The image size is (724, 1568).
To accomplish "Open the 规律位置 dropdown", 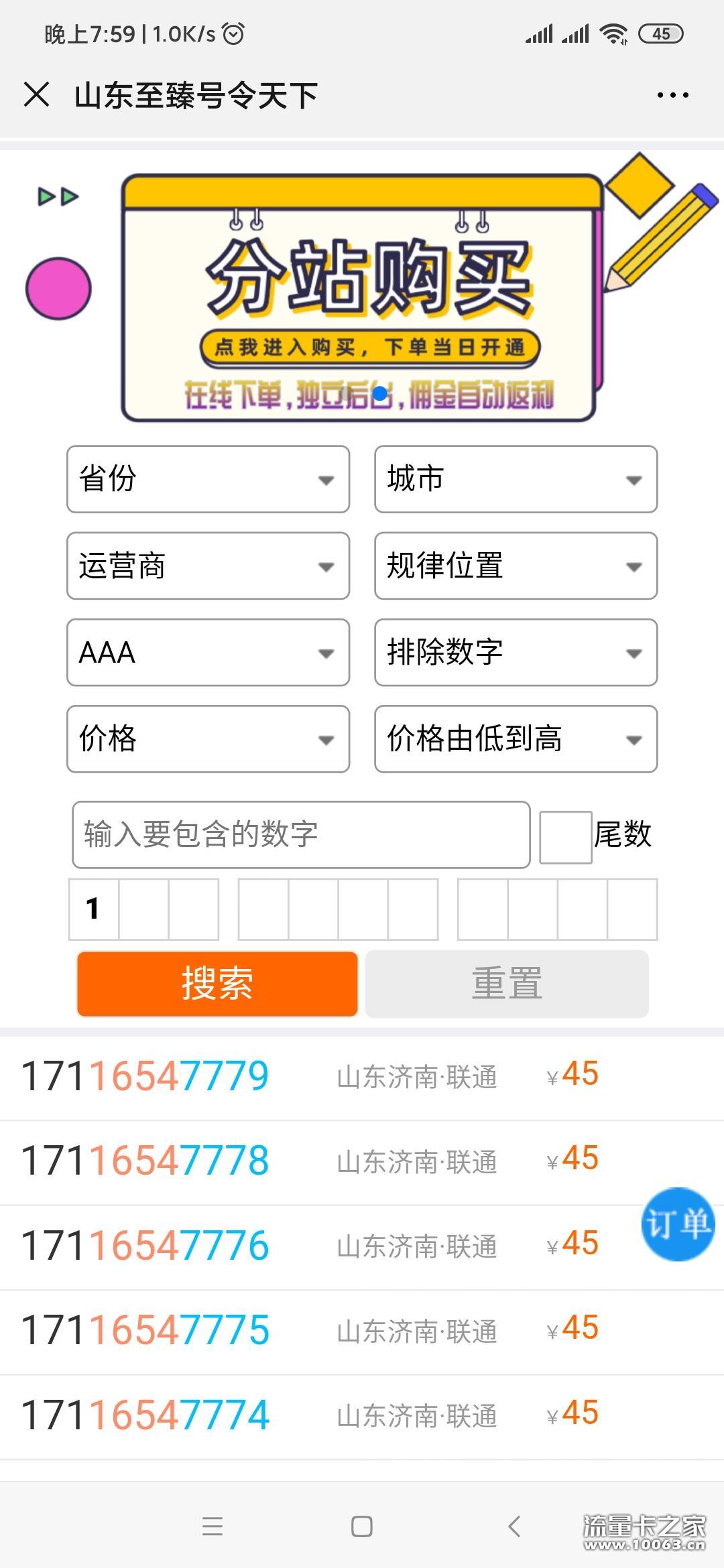I will click(x=516, y=566).
